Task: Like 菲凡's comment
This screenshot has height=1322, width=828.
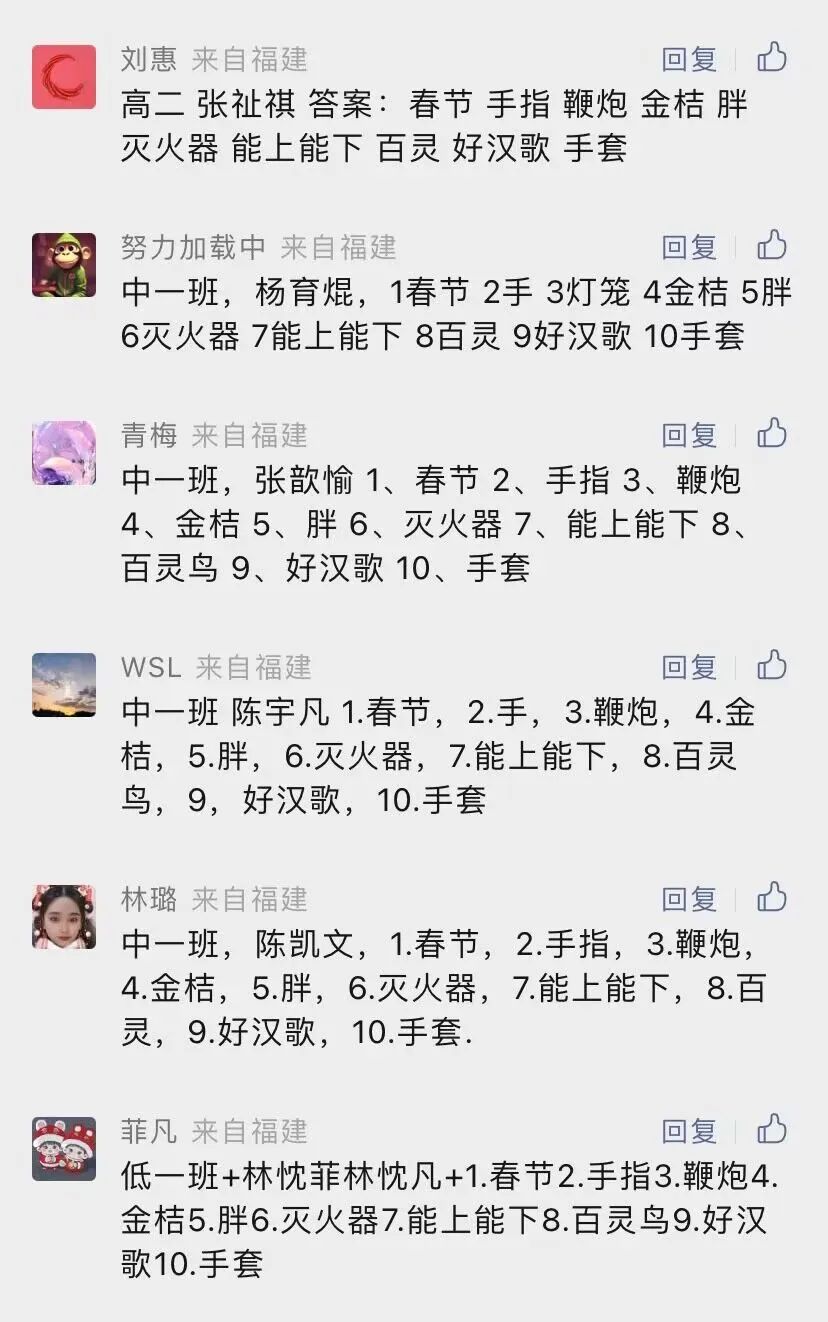Action: tap(772, 1130)
